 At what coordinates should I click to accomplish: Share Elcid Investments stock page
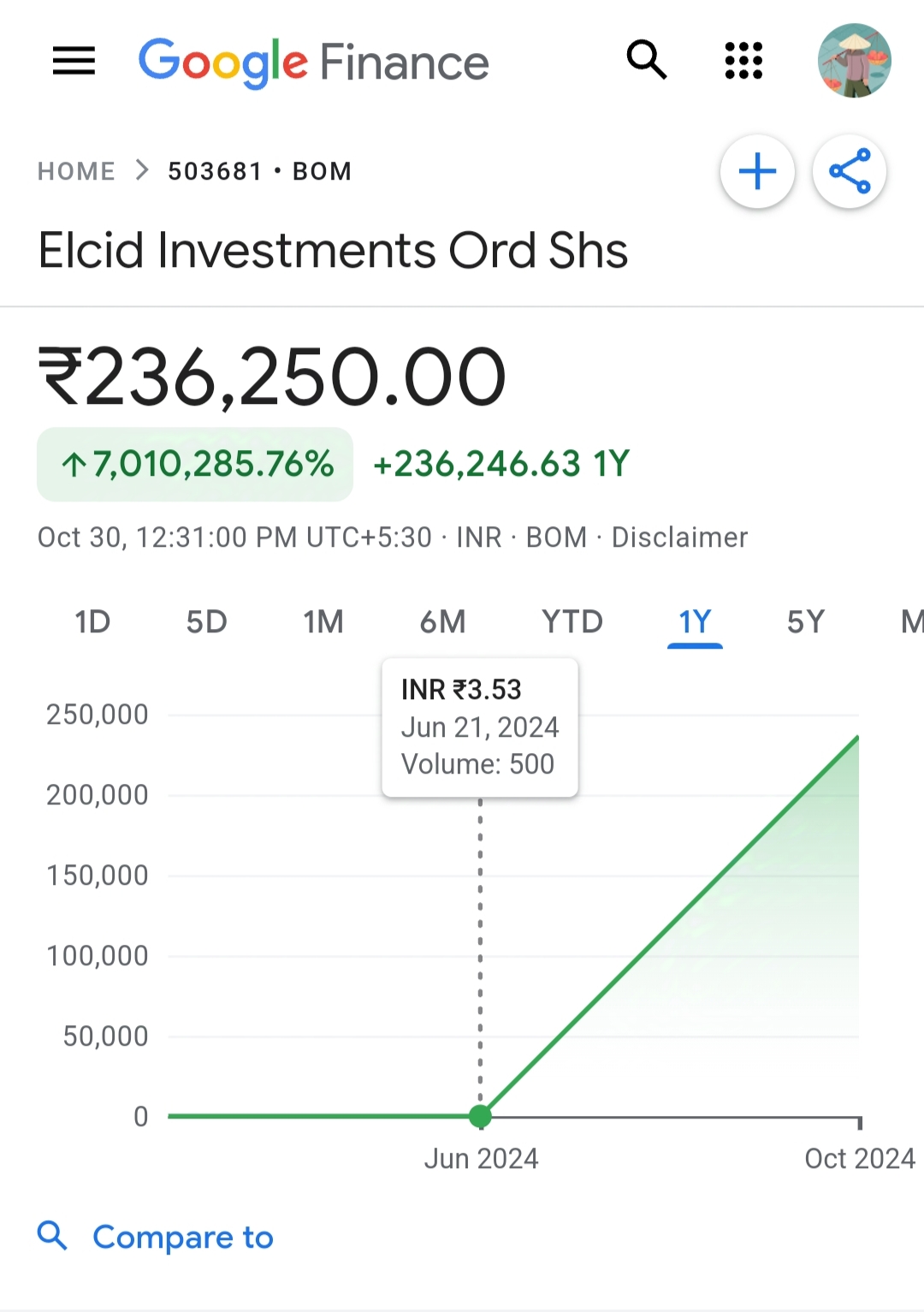pyautogui.click(x=849, y=171)
